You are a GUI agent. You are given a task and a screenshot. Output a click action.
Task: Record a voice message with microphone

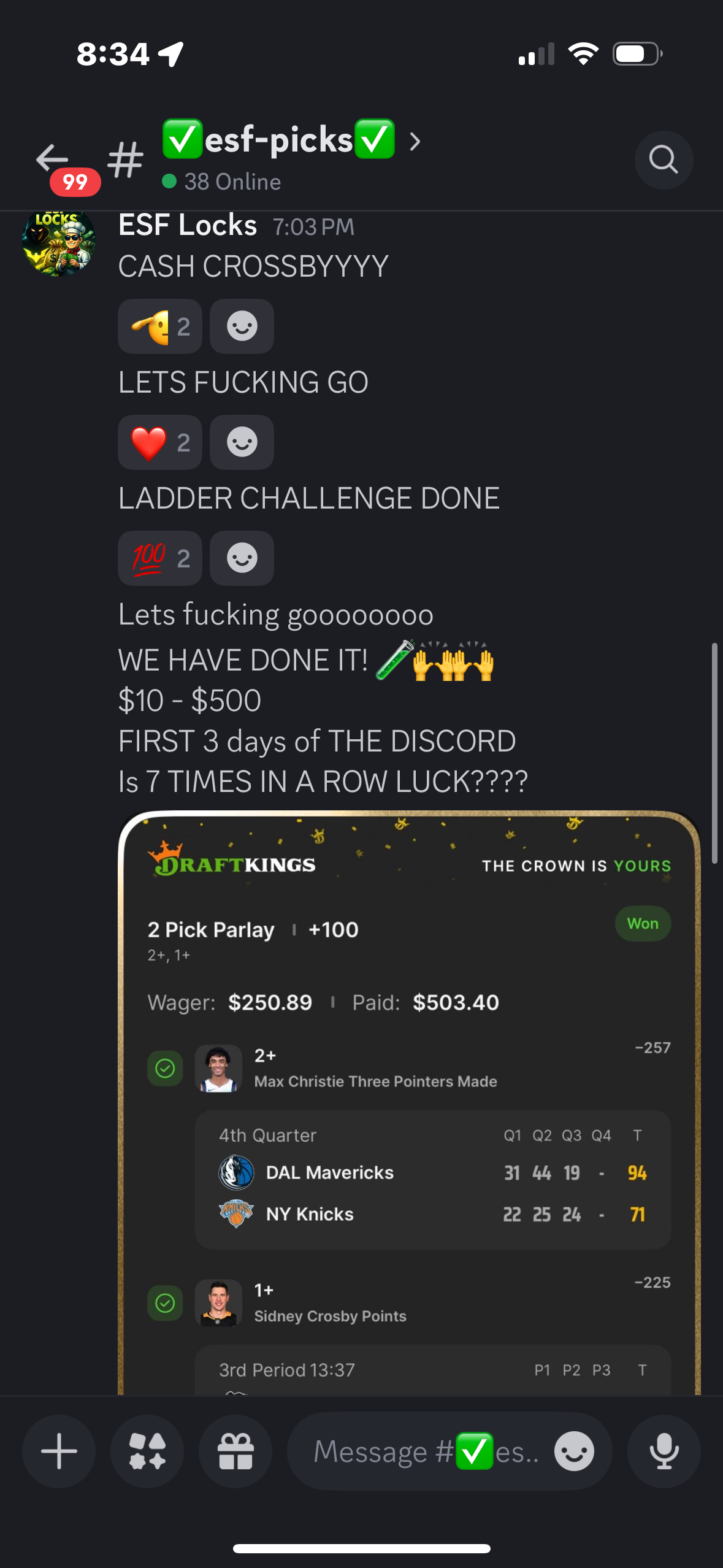coord(664,1451)
